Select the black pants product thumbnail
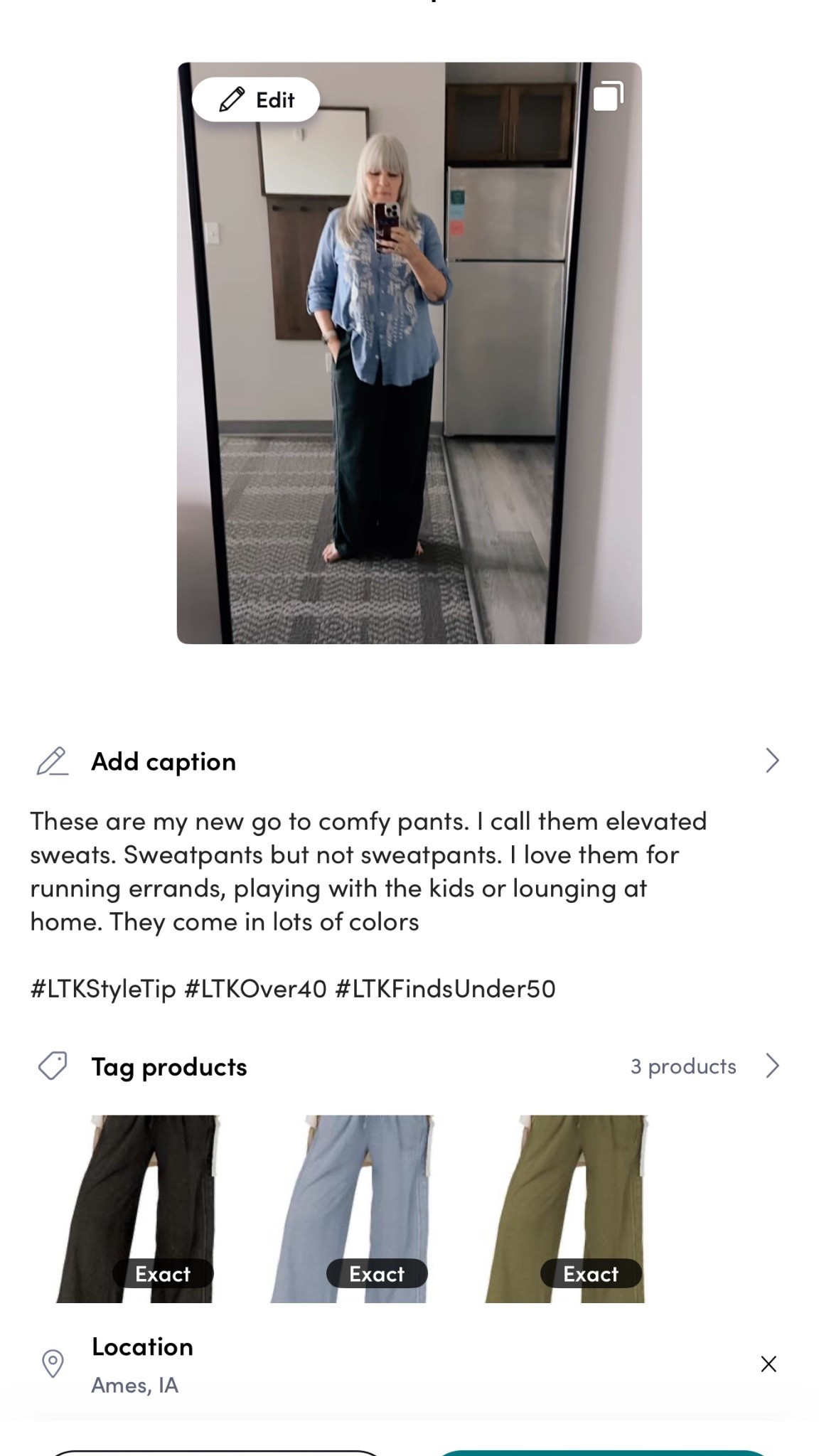Screen dimensions: 819x1456 point(138,1209)
